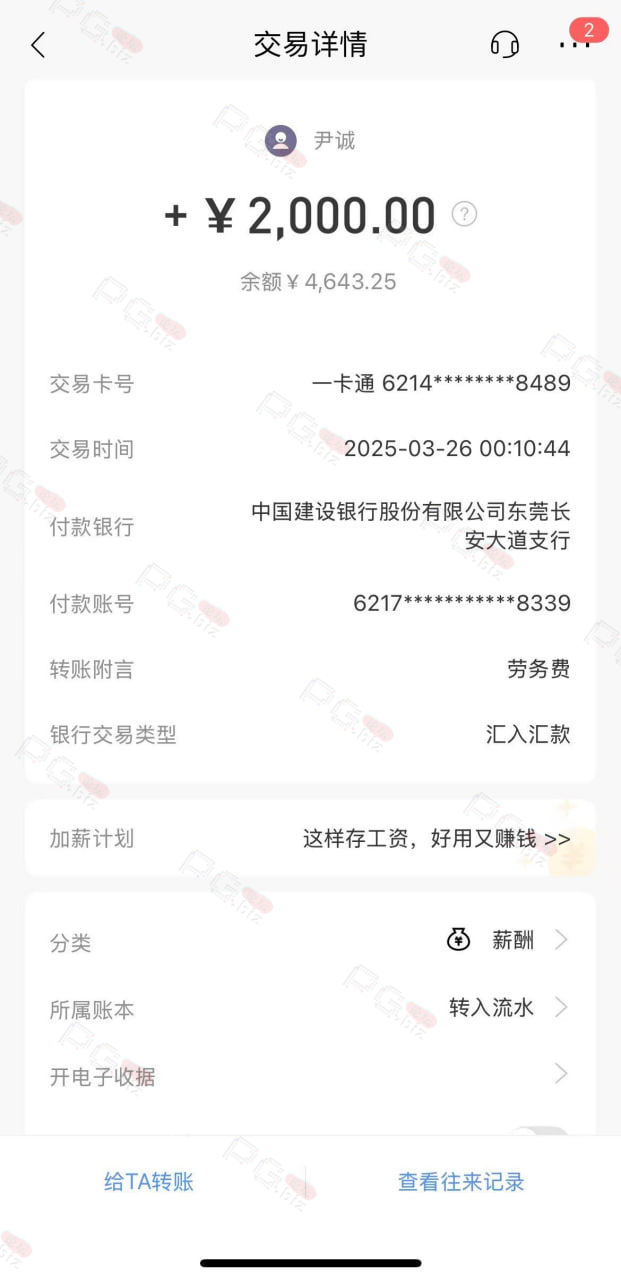View 查看往来记录 transaction history
The height and width of the screenshot is (1280, 621).
pos(461,1182)
